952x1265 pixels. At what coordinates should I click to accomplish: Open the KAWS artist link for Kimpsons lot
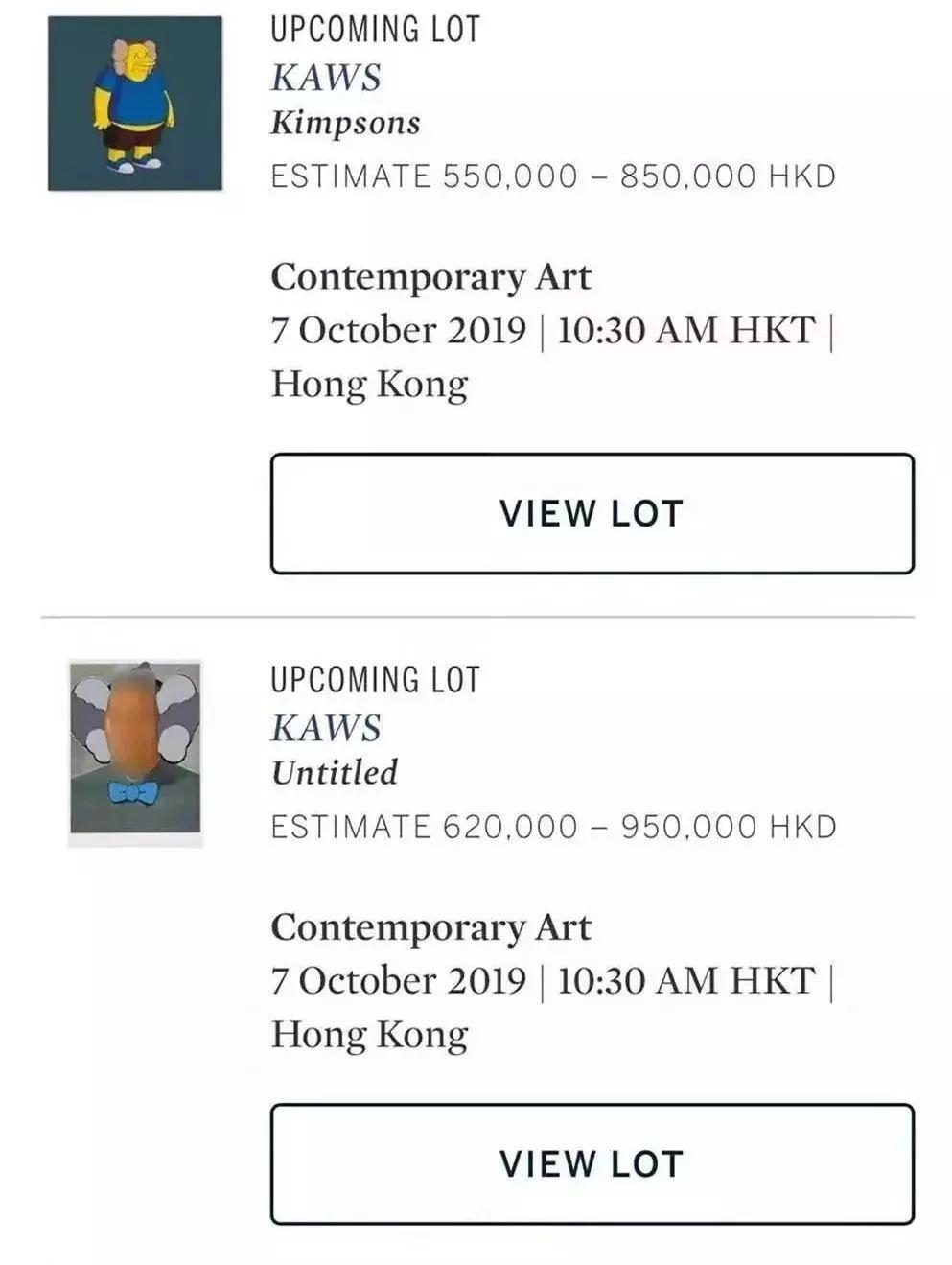[324, 77]
